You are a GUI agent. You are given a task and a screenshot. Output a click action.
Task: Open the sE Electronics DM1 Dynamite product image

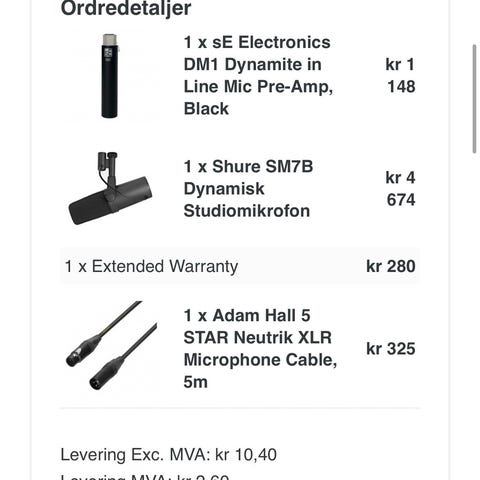(110, 76)
